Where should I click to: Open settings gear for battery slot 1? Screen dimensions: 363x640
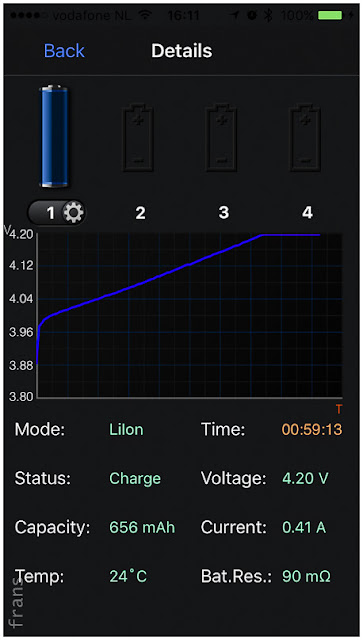click(x=73, y=212)
